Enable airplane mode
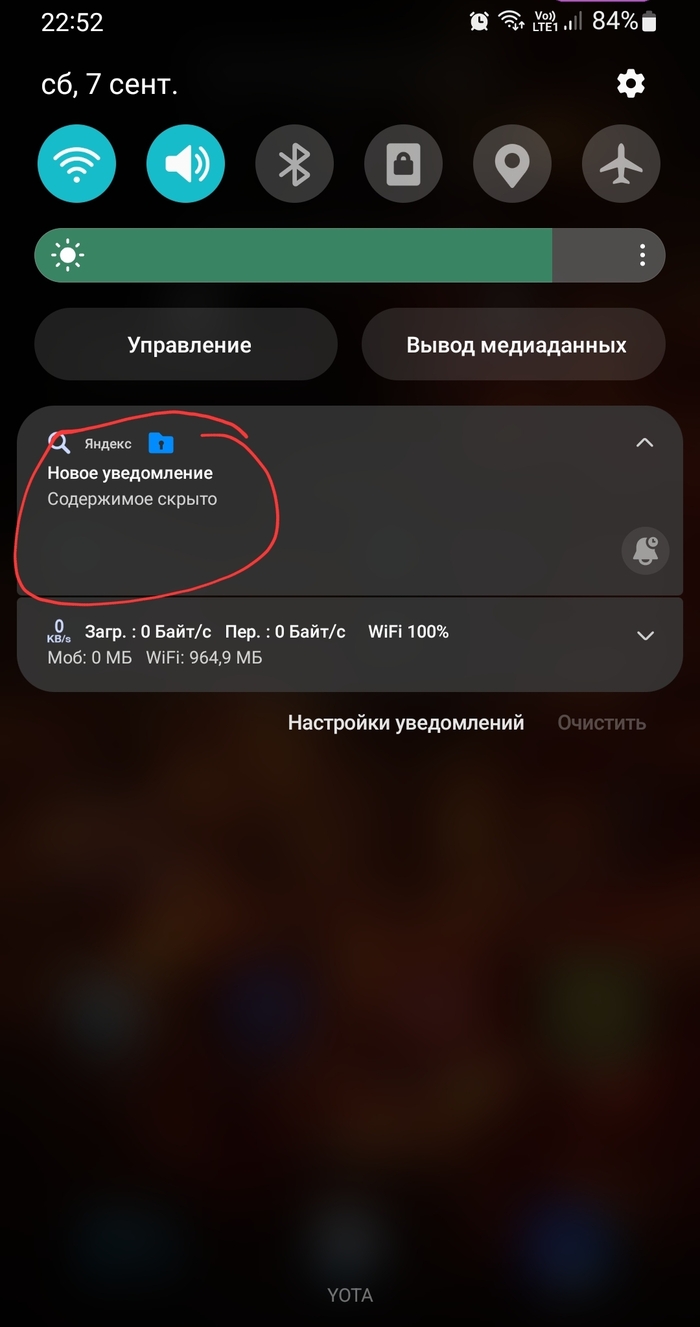Viewport: 700px width, 1327px height. click(622, 164)
